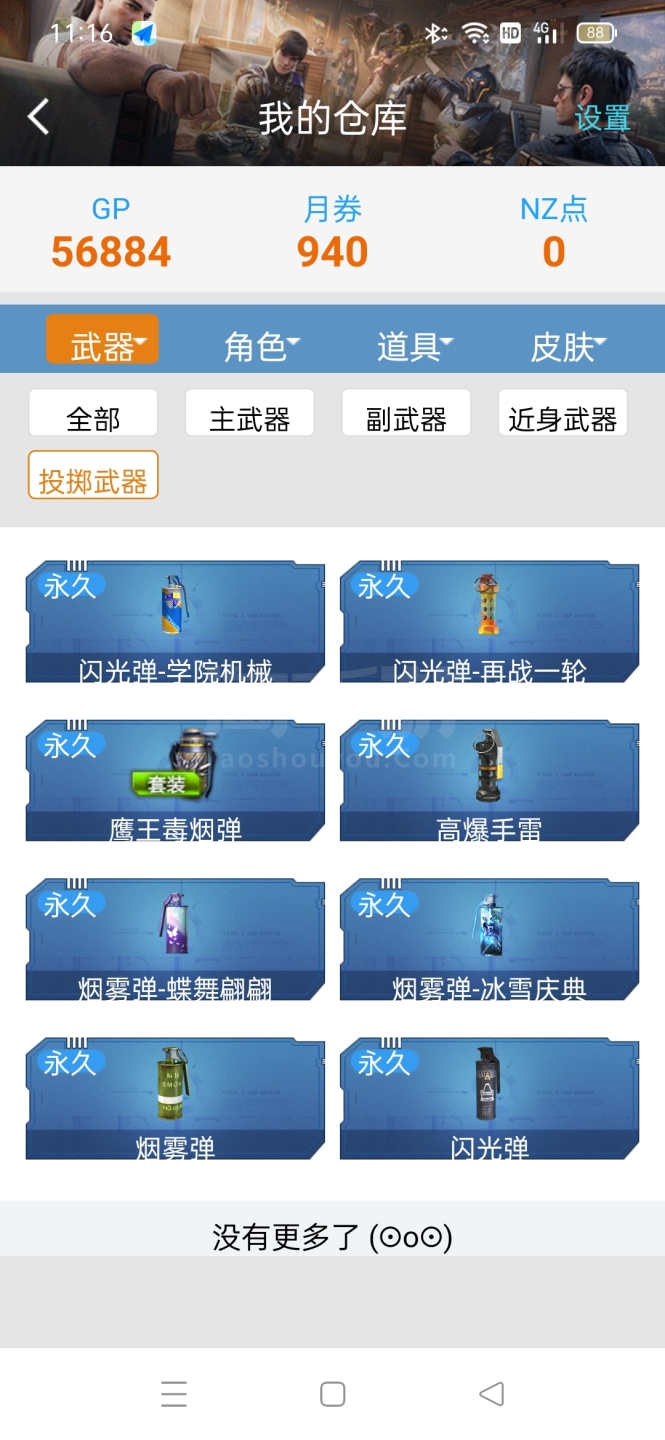Viewport: 665px width, 1440px height.
Task: Expand the 道具 category dropdown
Action: (x=412, y=346)
